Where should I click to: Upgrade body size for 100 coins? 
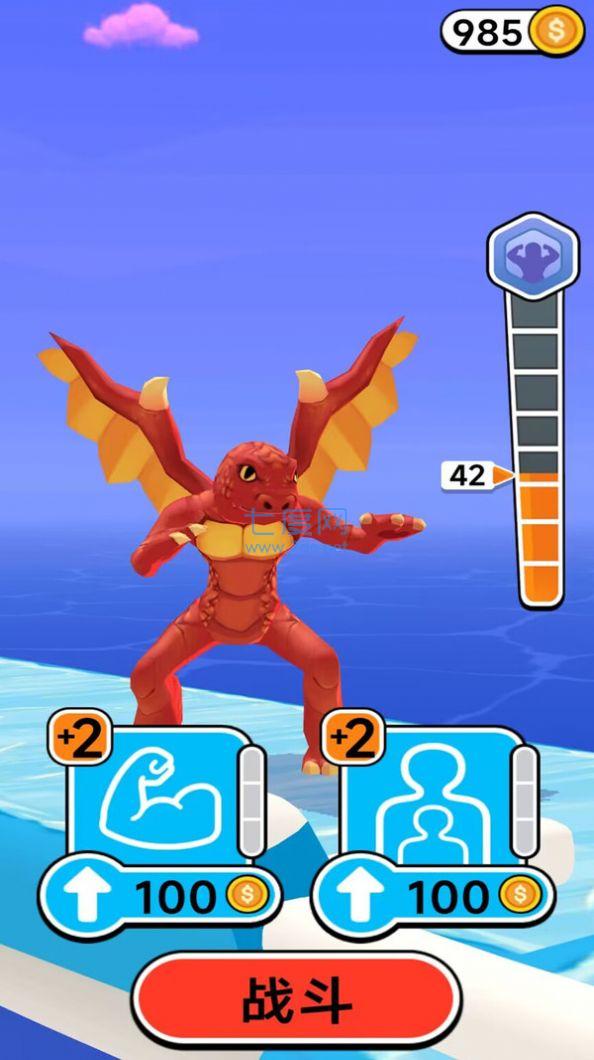[x=433, y=896]
